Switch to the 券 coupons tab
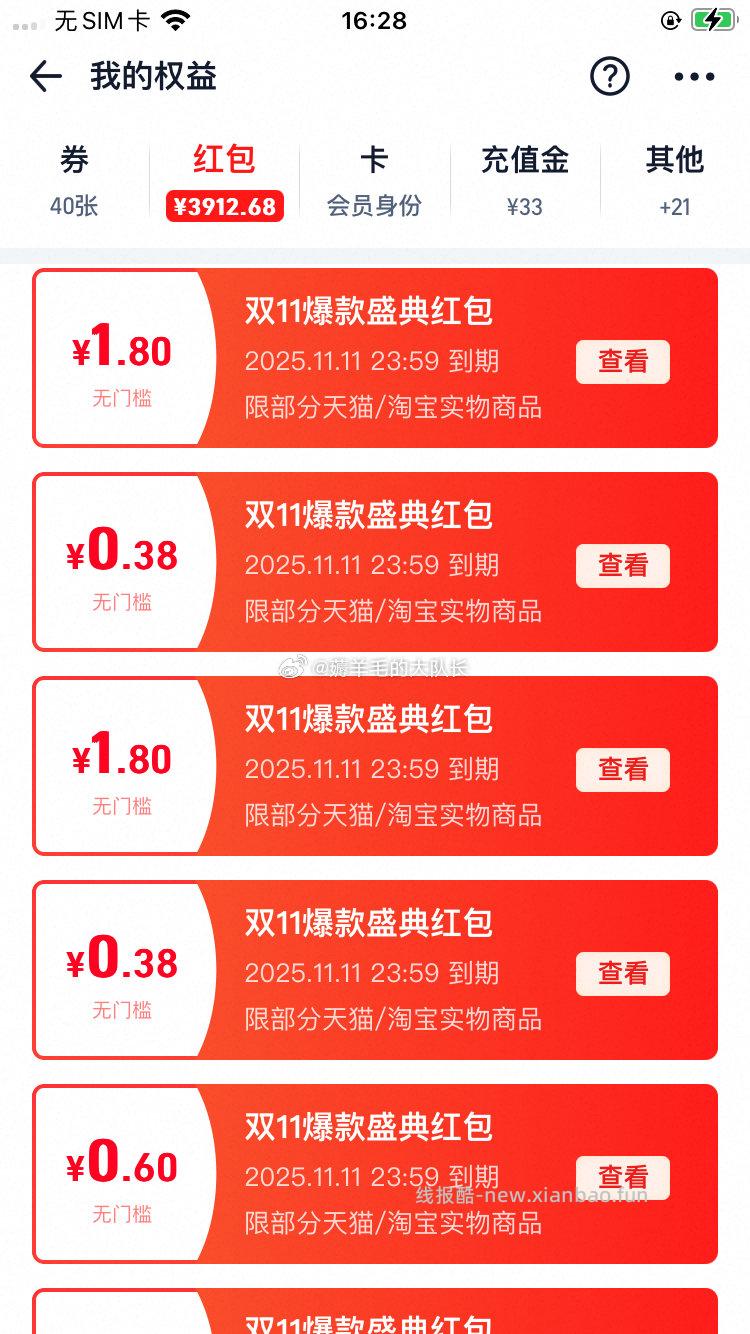750x1334 pixels. pos(74,180)
